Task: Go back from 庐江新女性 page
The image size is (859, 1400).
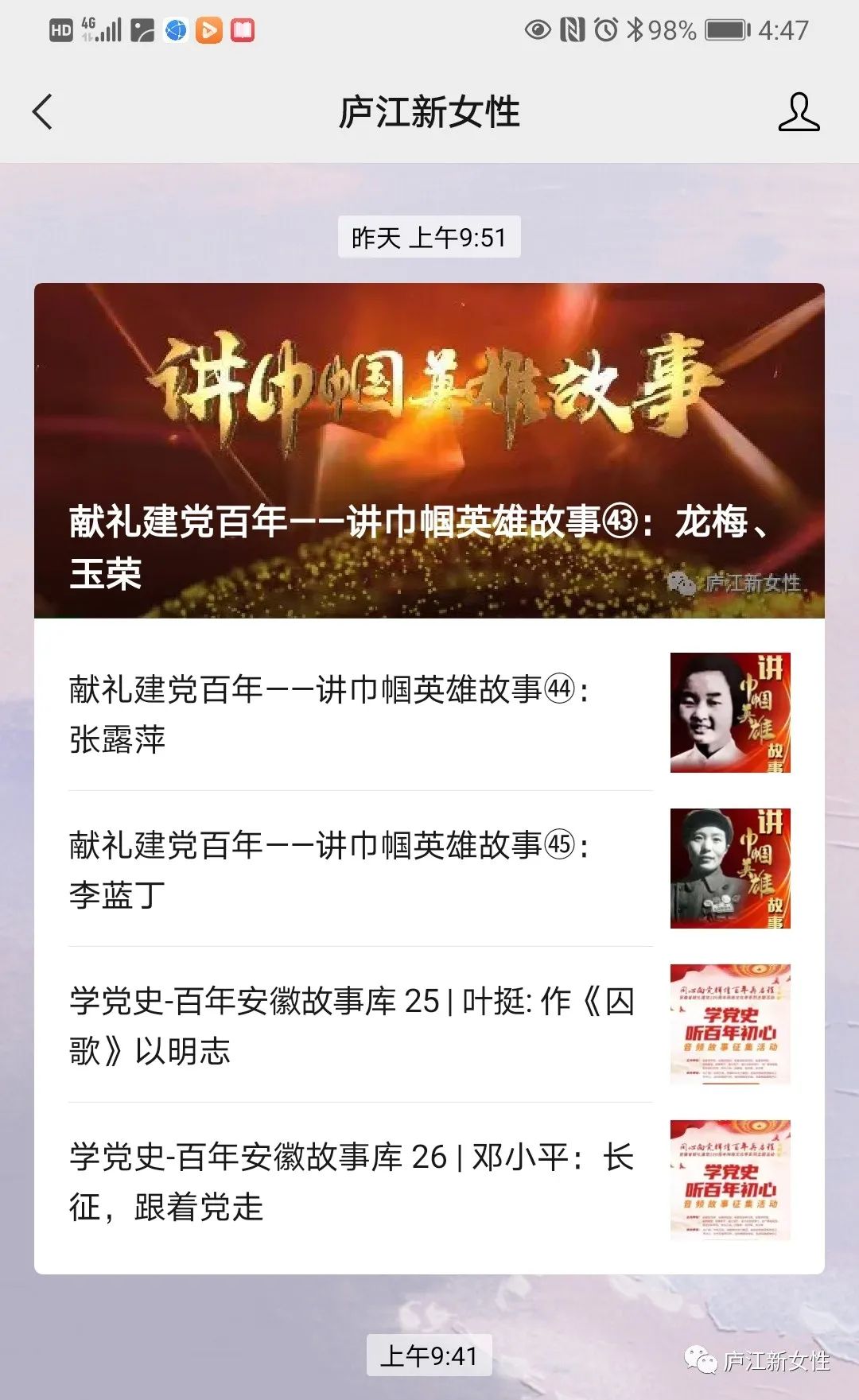Action: [x=43, y=112]
